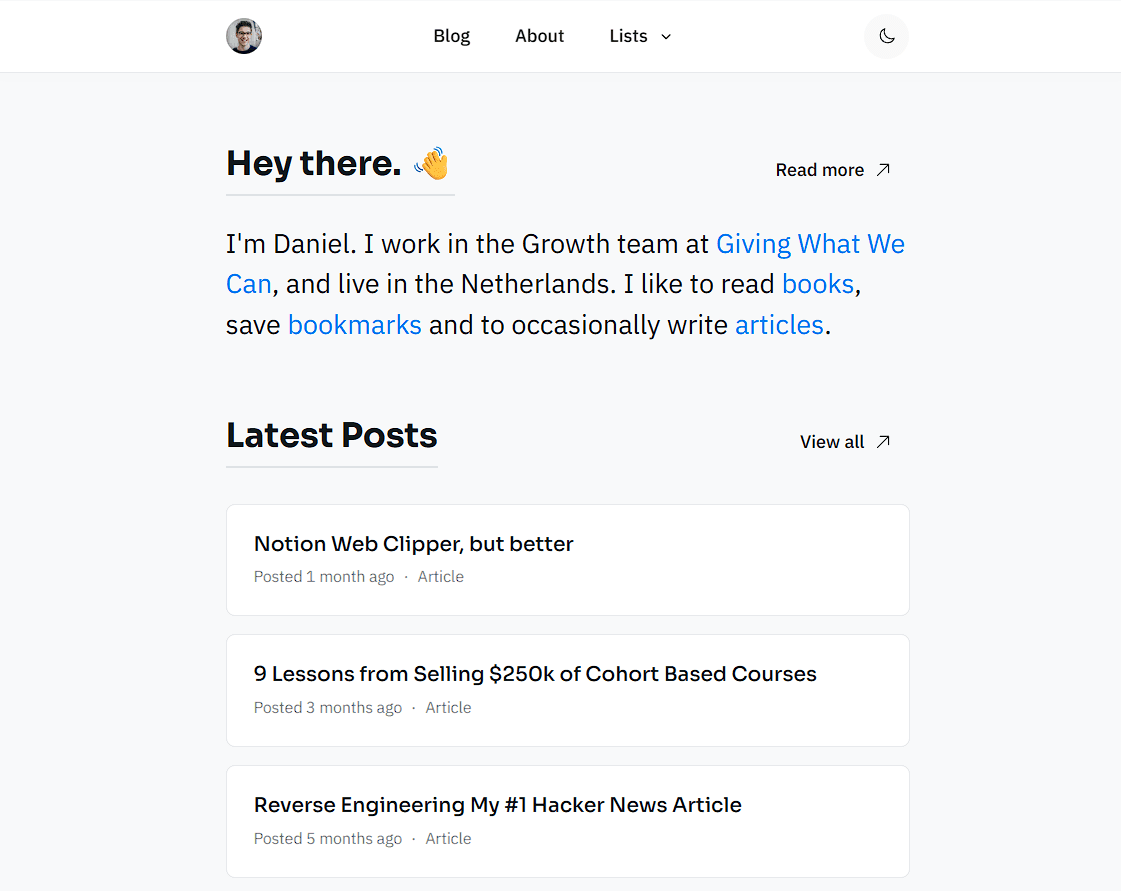The width and height of the screenshot is (1121, 891).
Task: Open the Read more link
Action: click(x=833, y=170)
